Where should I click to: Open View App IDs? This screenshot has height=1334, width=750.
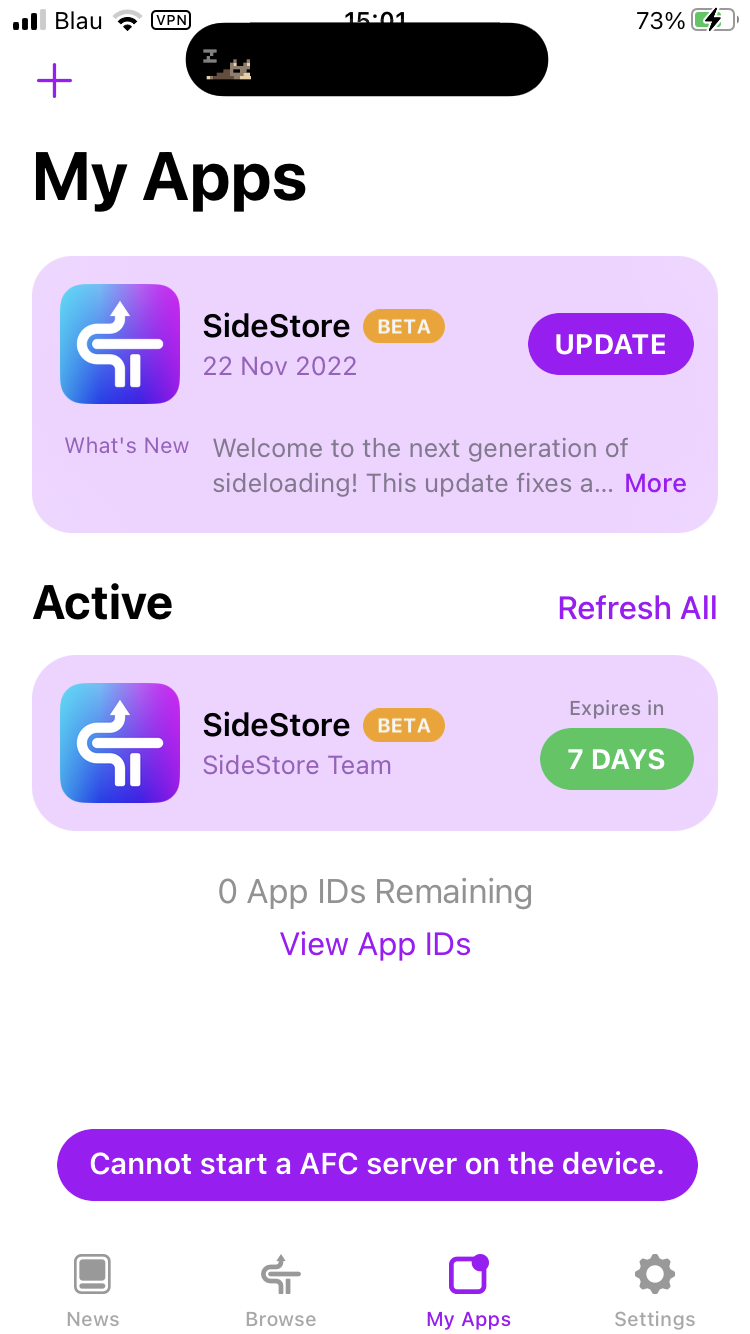(x=375, y=944)
